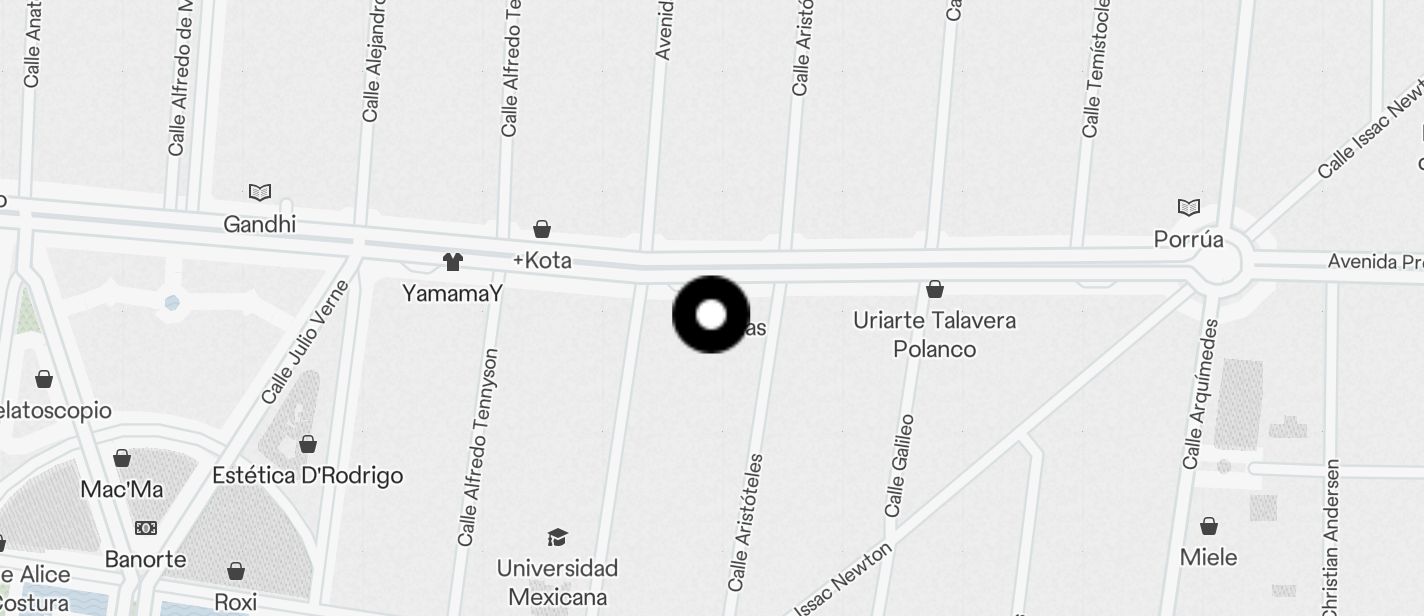1424x616 pixels.
Task: Select the Banorte bank marker
Action: pos(146,528)
